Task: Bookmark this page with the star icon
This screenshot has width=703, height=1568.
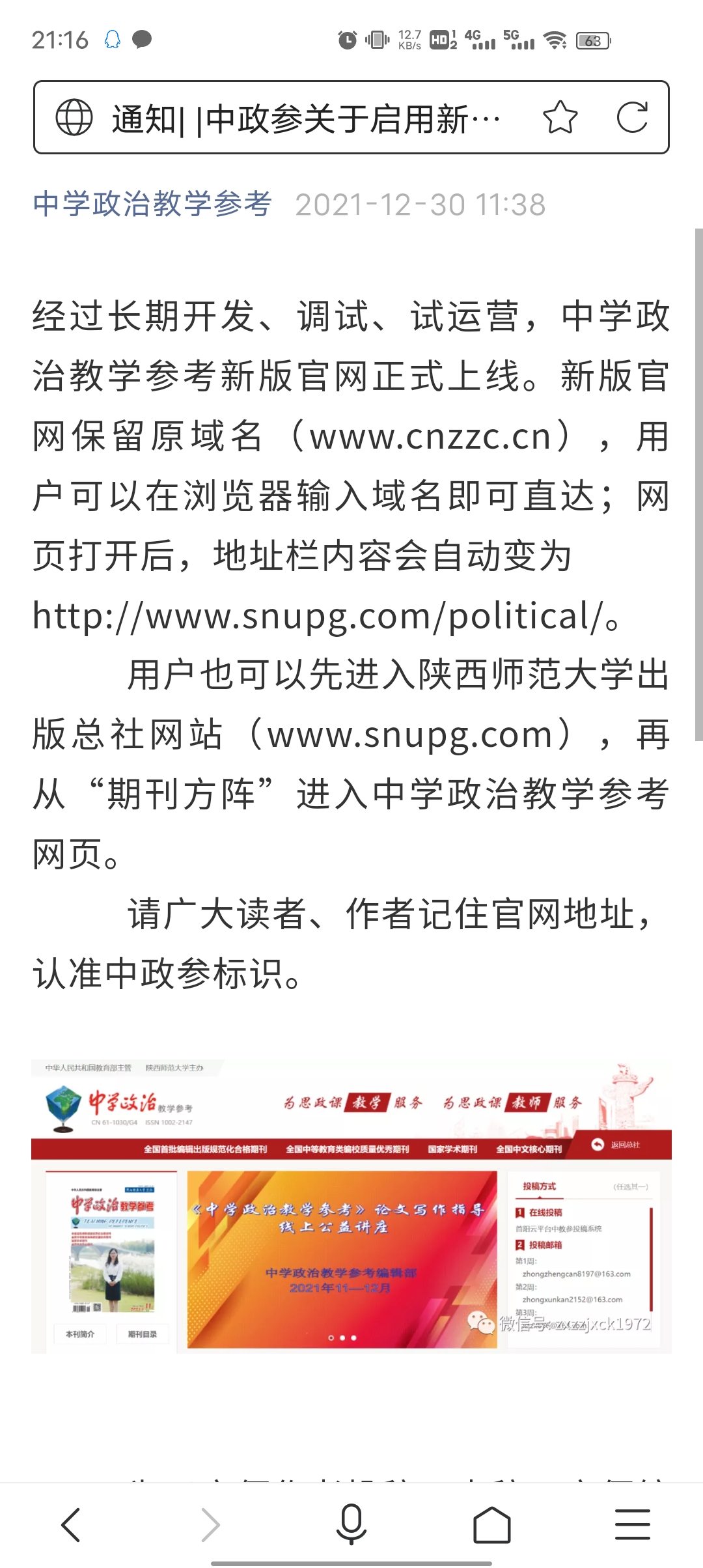Action: click(560, 118)
